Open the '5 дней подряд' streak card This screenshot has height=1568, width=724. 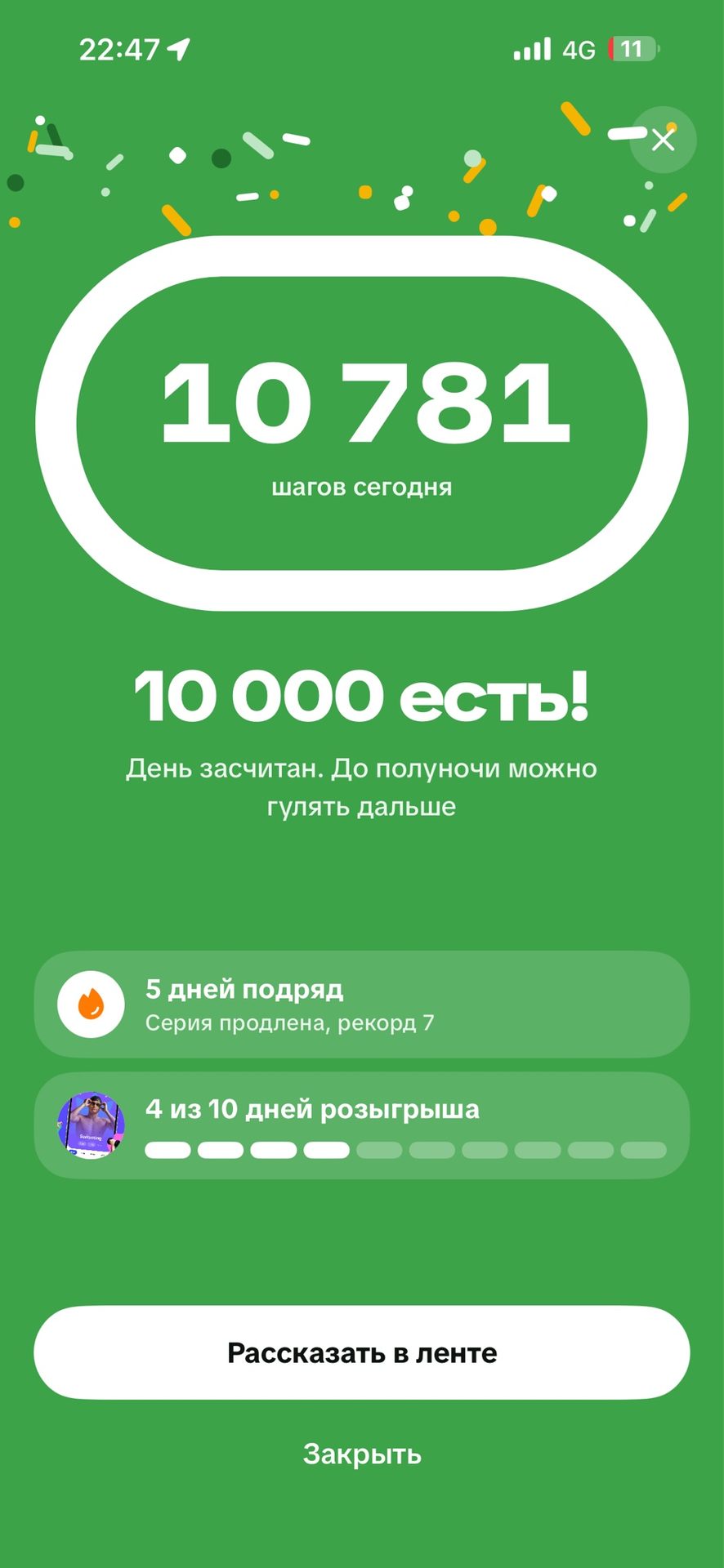pyautogui.click(x=362, y=1004)
